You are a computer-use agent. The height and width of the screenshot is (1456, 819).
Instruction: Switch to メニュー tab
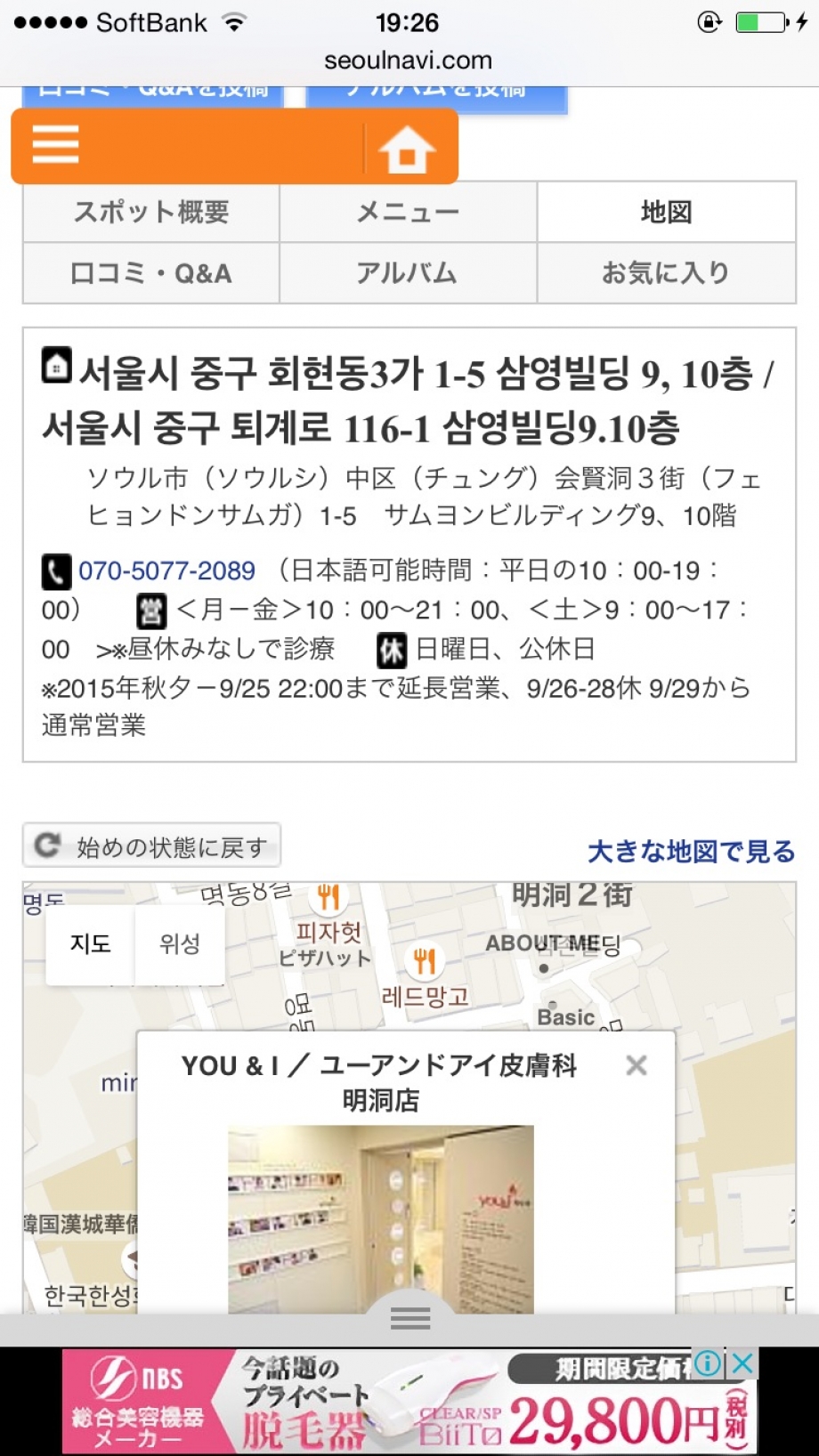(408, 212)
